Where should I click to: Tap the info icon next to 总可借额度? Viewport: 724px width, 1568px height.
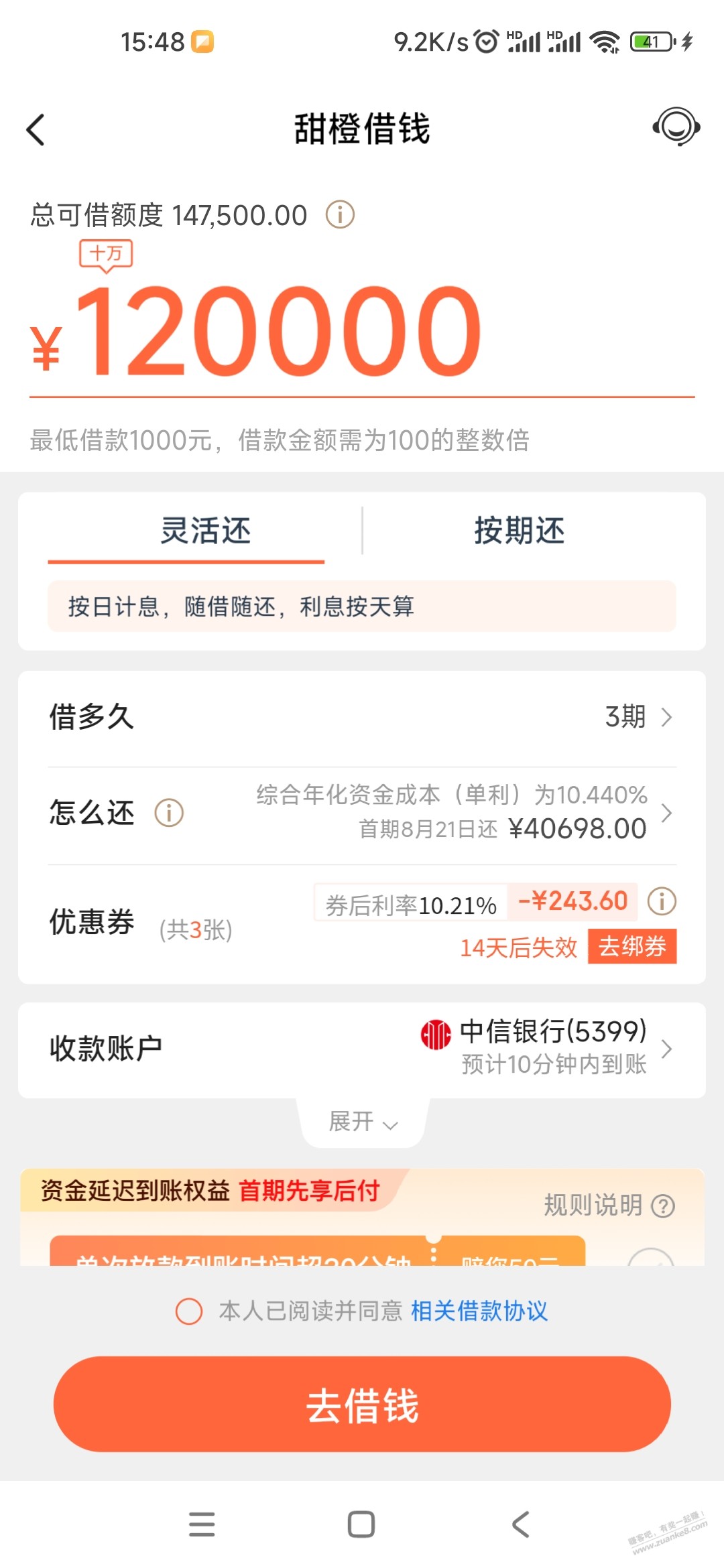point(342,214)
